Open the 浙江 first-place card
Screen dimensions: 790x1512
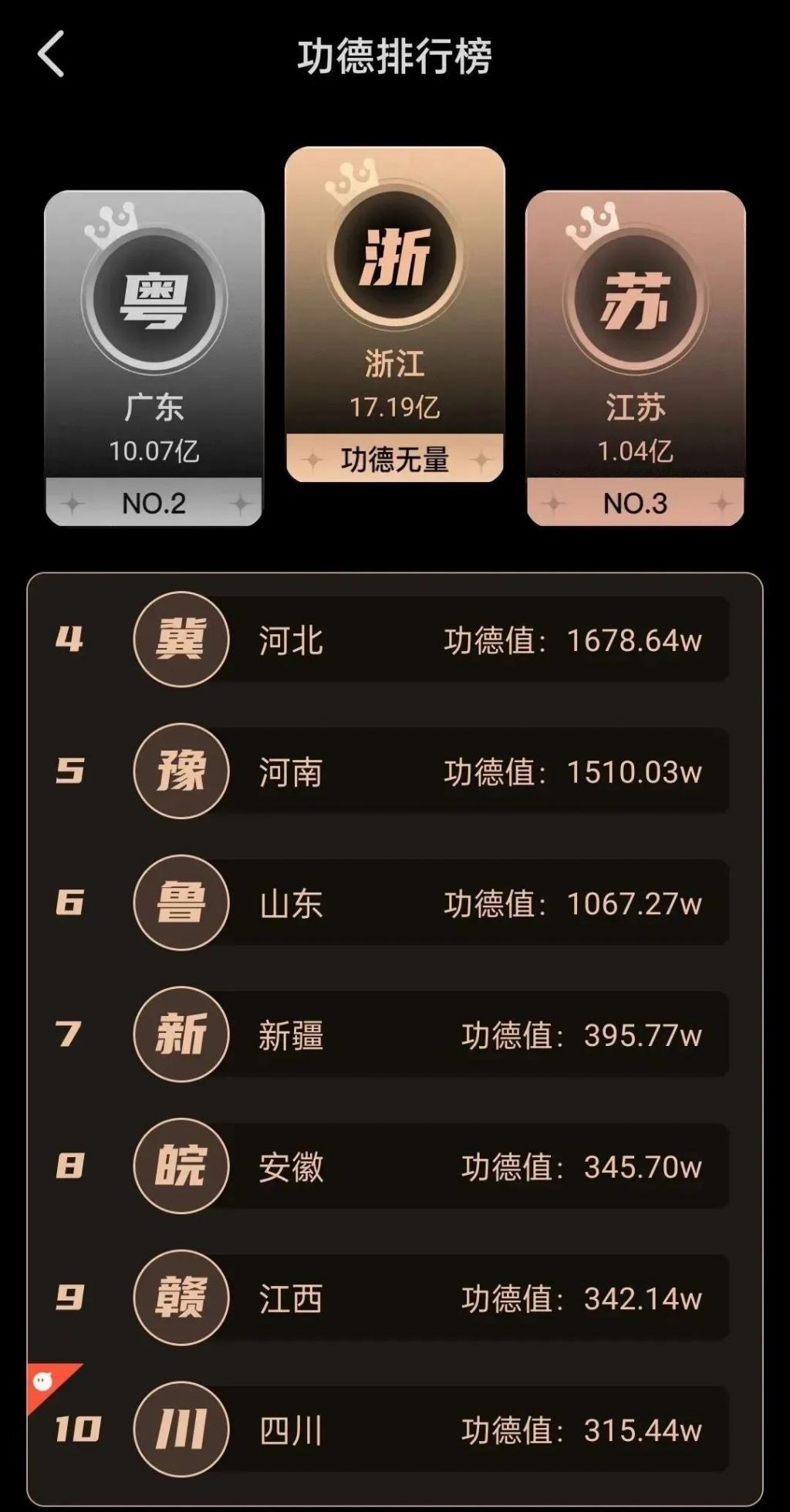coord(394,314)
